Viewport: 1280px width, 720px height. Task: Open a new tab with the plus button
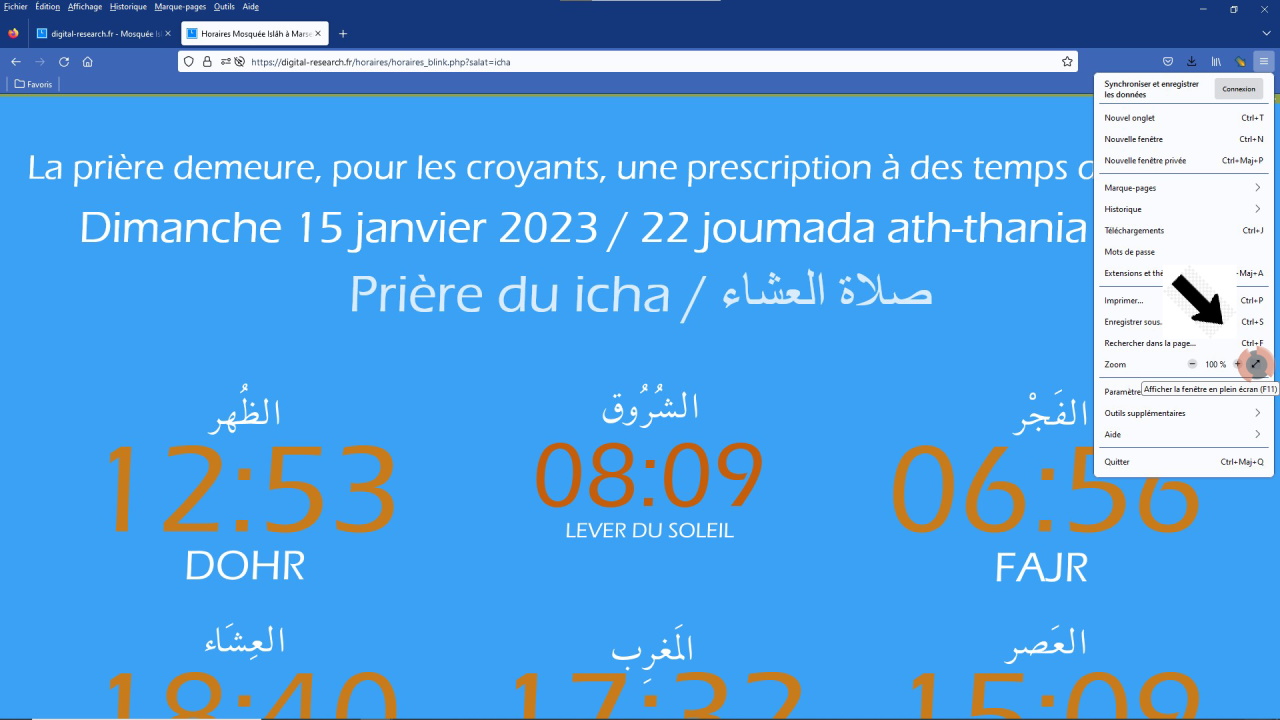[343, 33]
